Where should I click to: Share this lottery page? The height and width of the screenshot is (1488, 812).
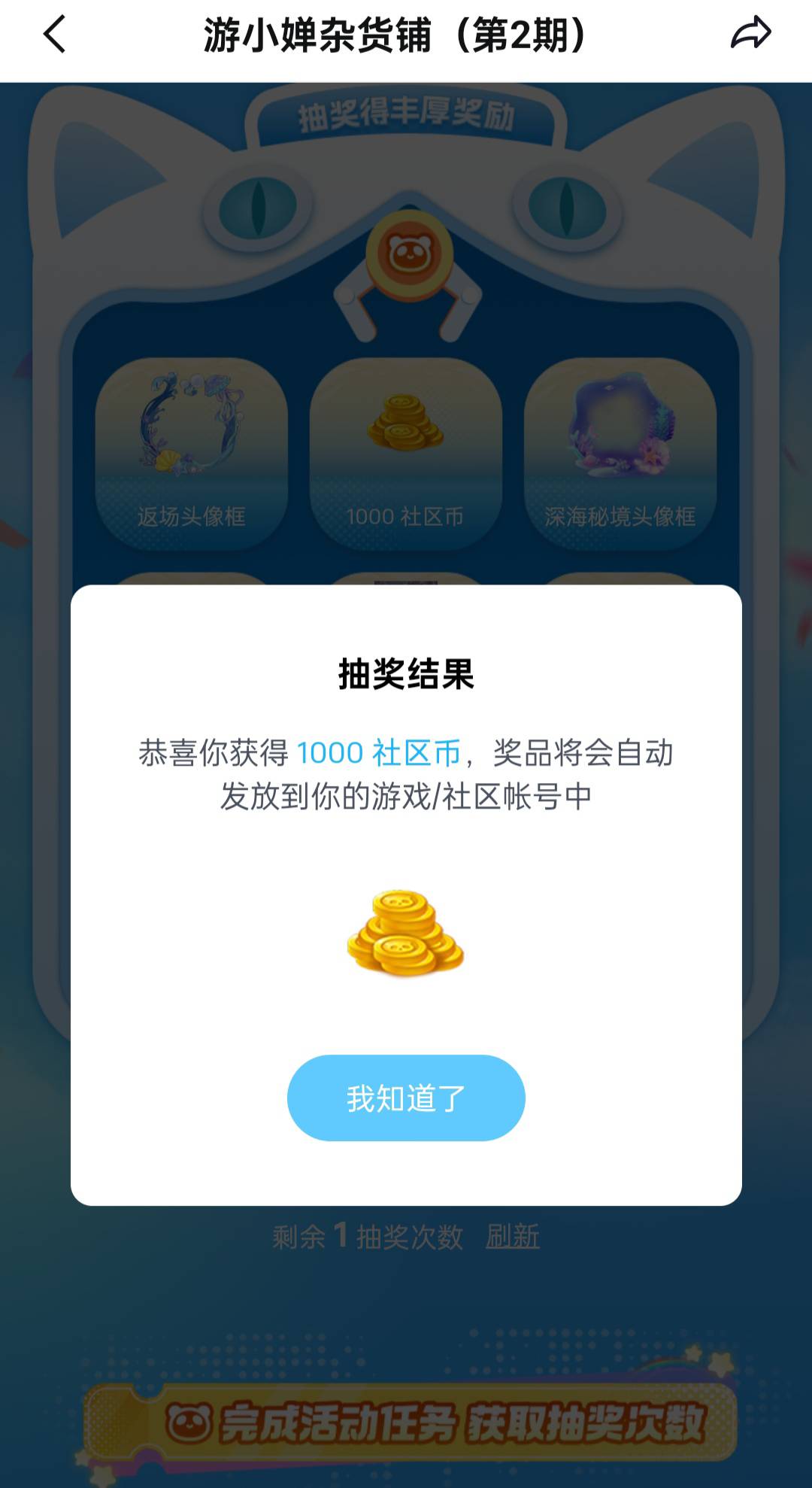(750, 35)
